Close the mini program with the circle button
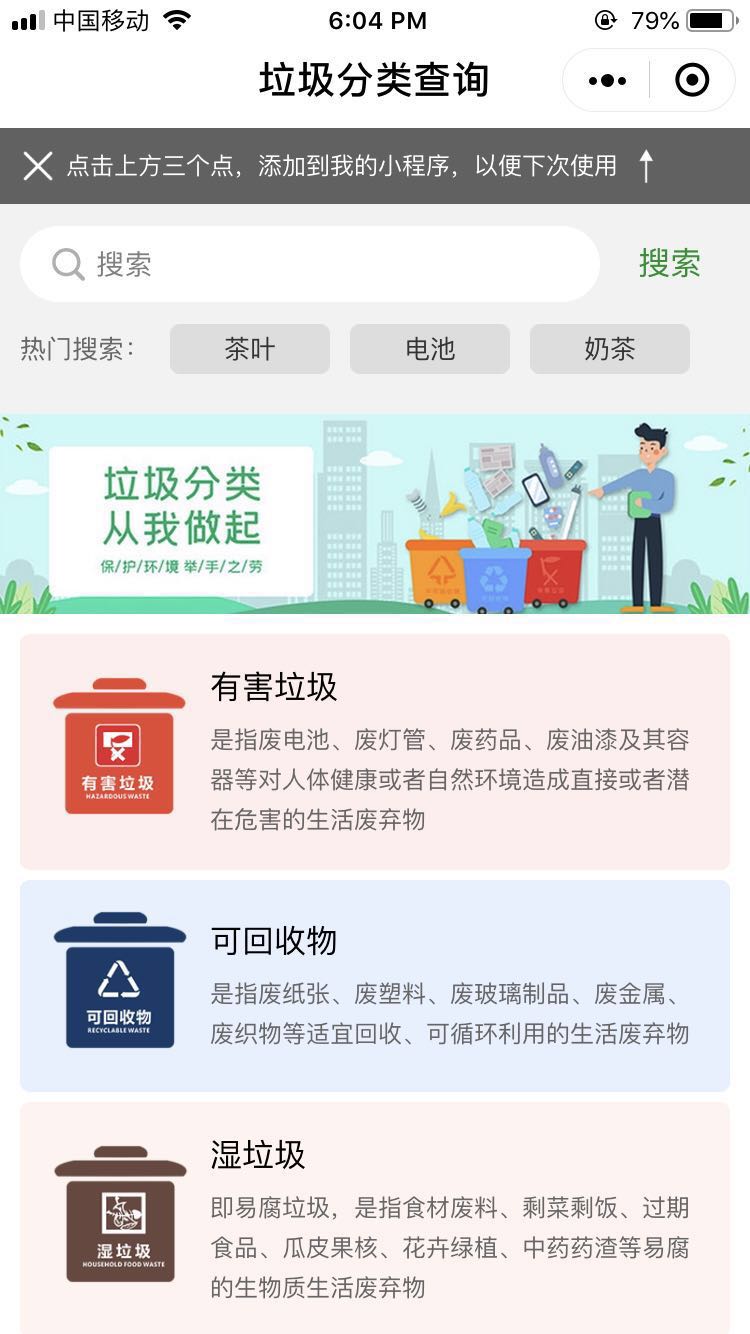750x1334 pixels. [692, 80]
